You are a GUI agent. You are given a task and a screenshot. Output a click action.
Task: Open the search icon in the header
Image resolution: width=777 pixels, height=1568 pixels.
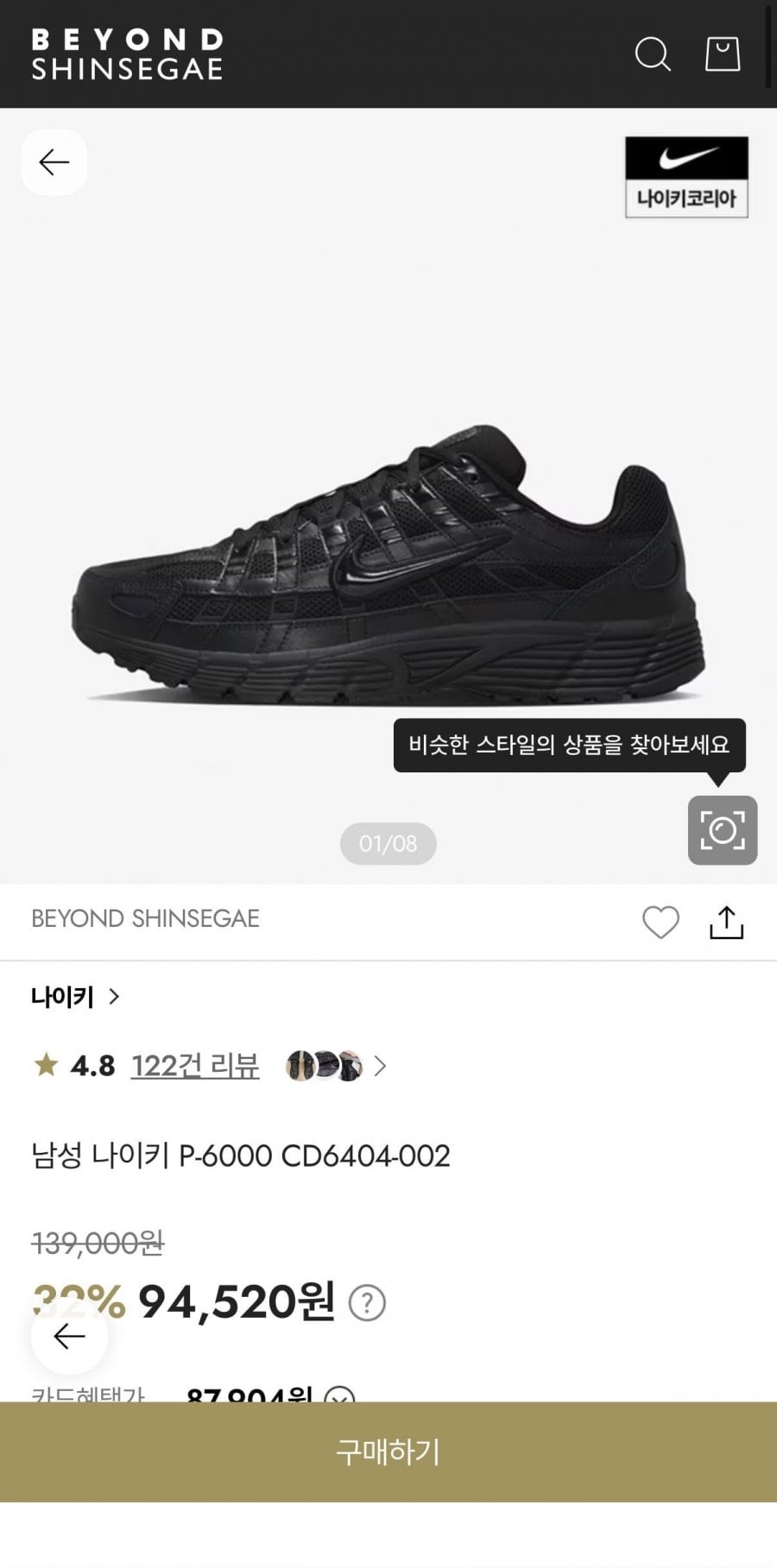pos(653,54)
